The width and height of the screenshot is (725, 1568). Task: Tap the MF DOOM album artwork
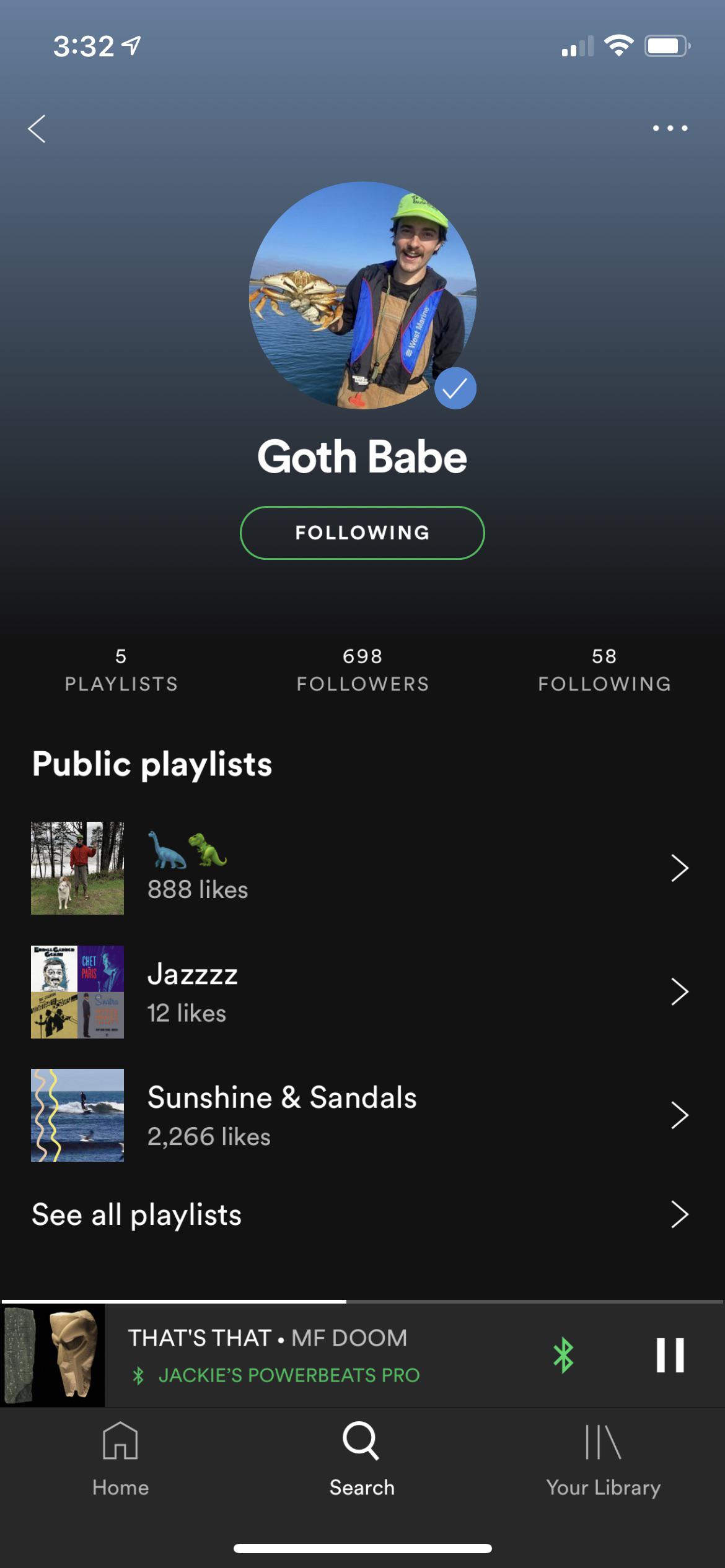53,1348
